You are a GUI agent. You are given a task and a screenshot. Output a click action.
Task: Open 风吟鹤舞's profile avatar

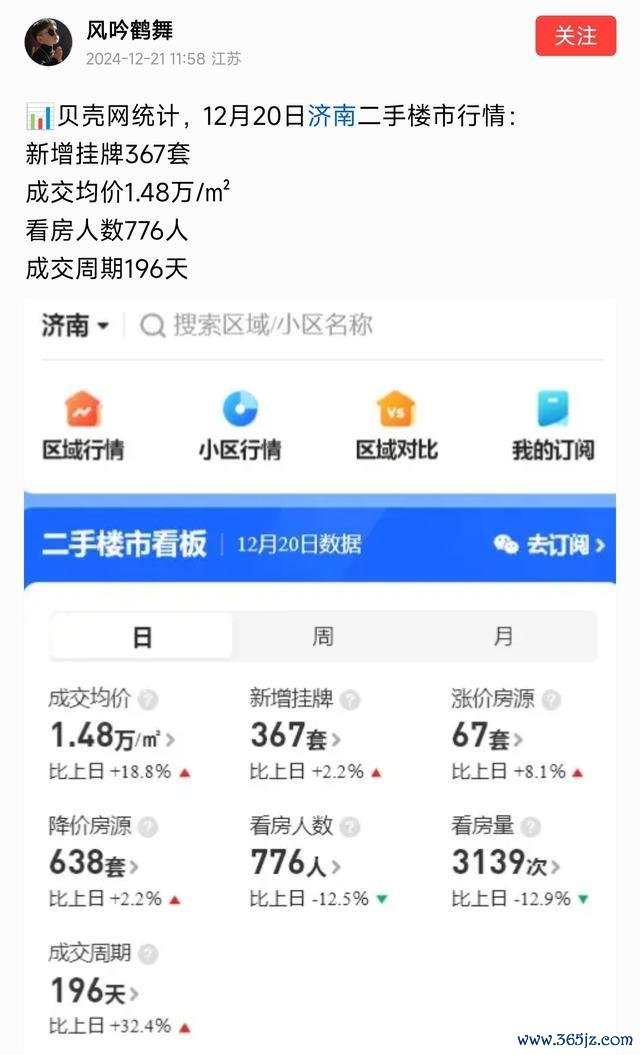pyautogui.click(x=47, y=42)
